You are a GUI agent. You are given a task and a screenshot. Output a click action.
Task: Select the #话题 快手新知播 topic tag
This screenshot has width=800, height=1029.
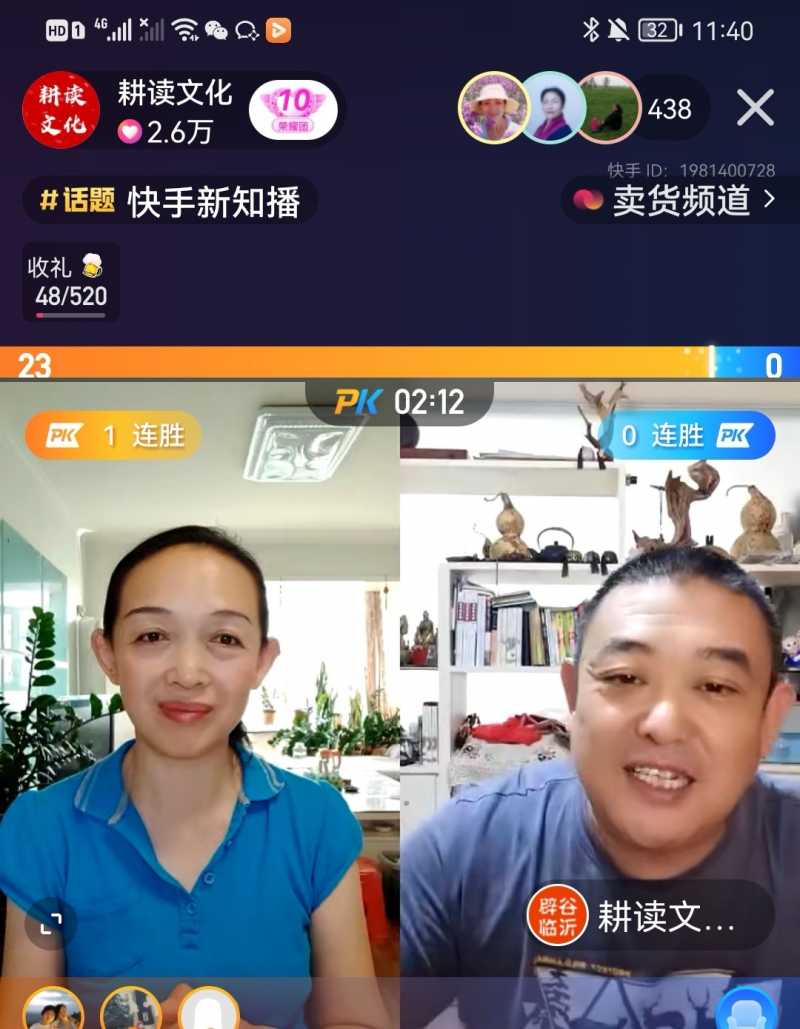tap(172, 200)
